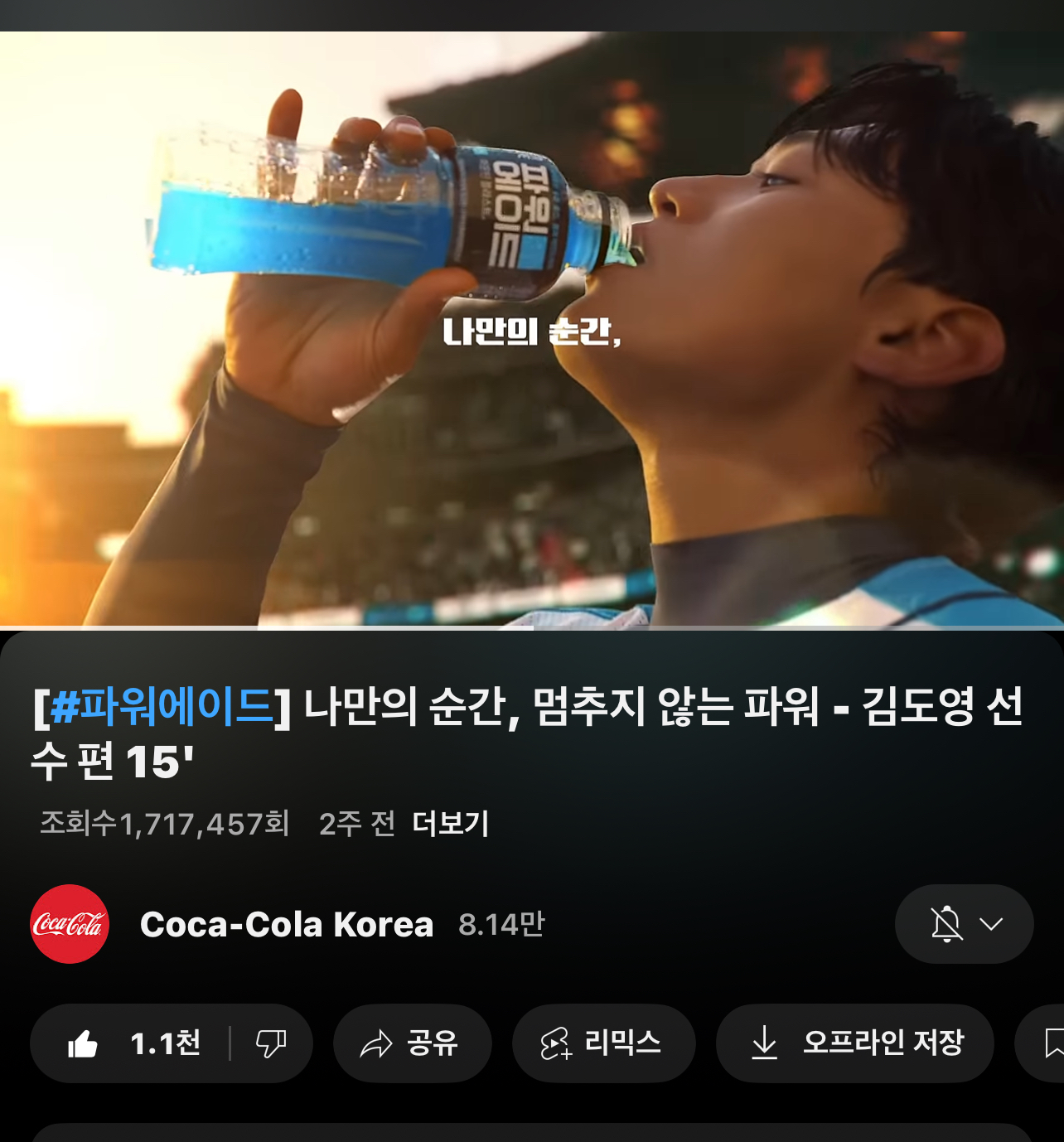Download video via 오프라인 저장
Screen dimensions: 1064x1142
[x=855, y=1043]
